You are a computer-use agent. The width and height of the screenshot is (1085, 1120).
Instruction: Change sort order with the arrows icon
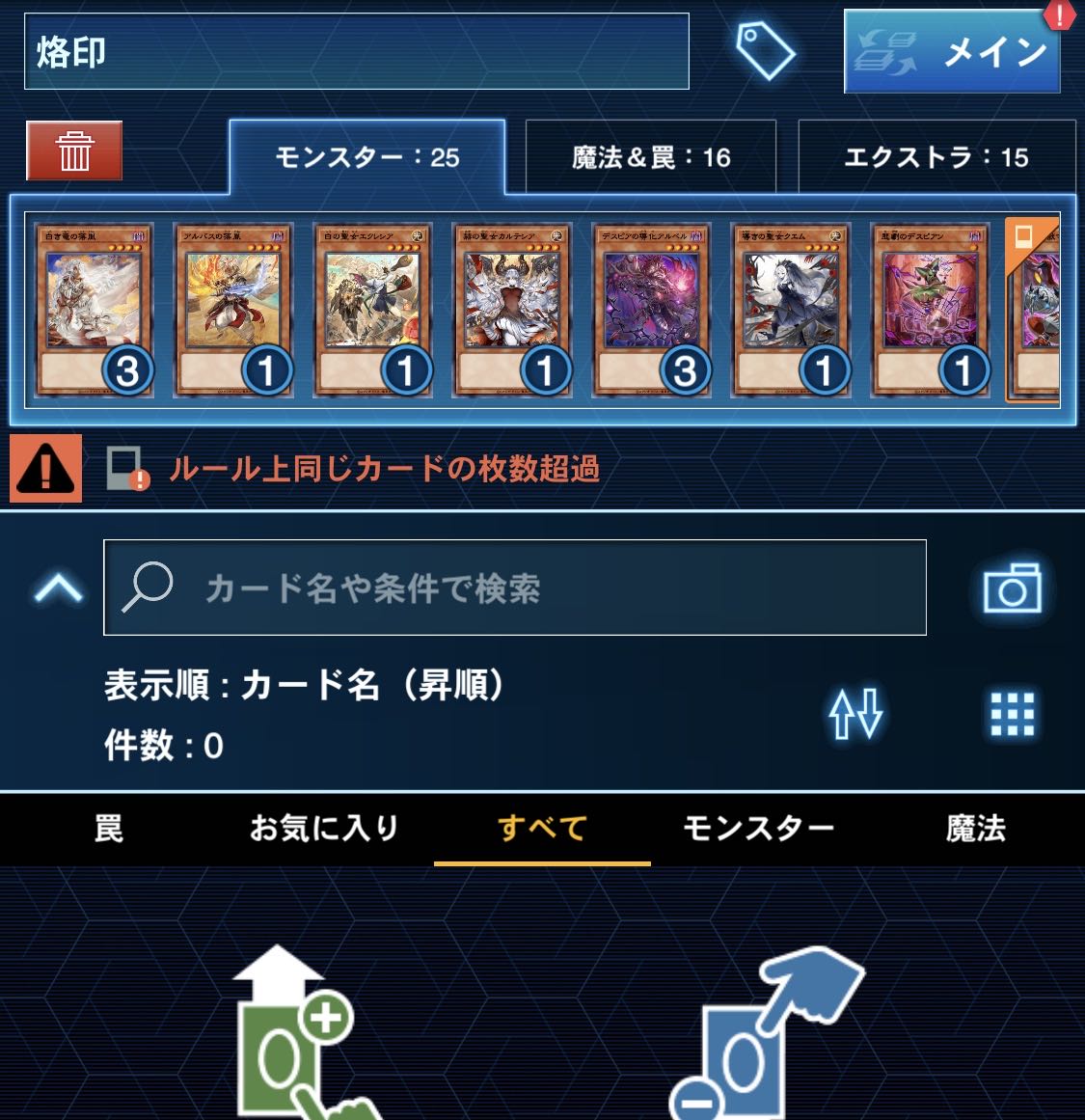(x=855, y=715)
